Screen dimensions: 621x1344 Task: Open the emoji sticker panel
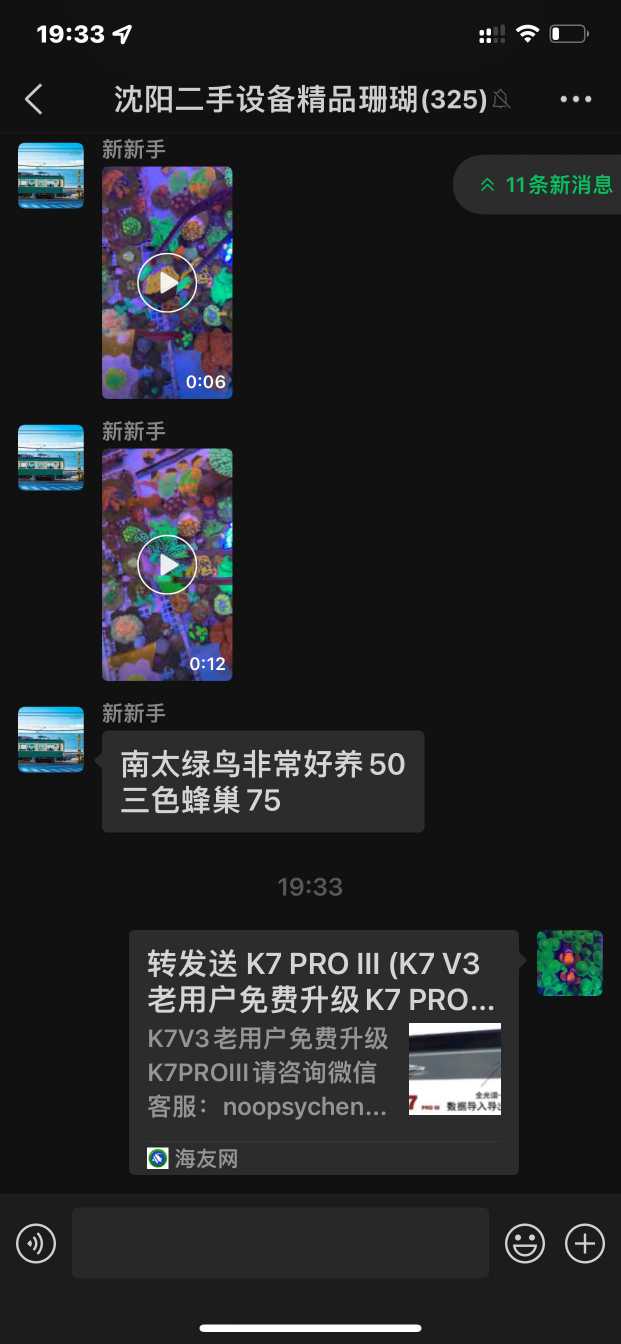pyautogui.click(x=524, y=1244)
